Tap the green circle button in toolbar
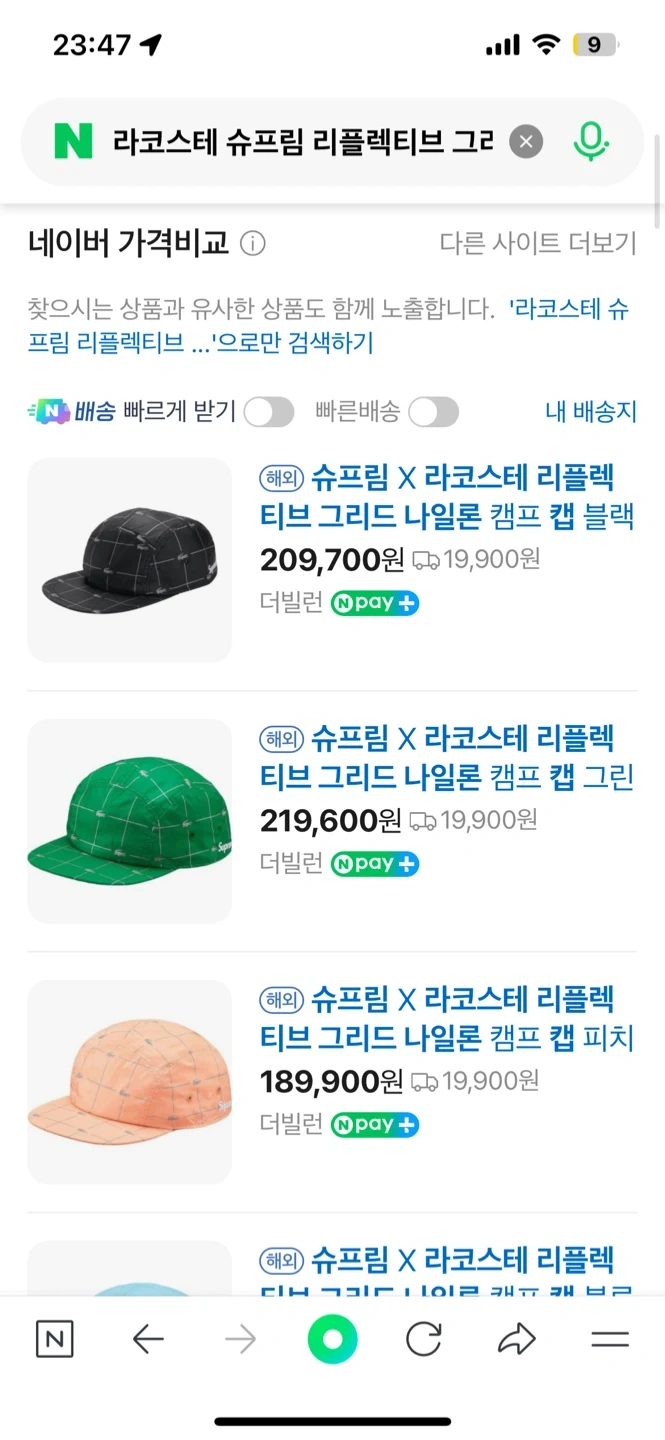665x1440 pixels. click(332, 1340)
